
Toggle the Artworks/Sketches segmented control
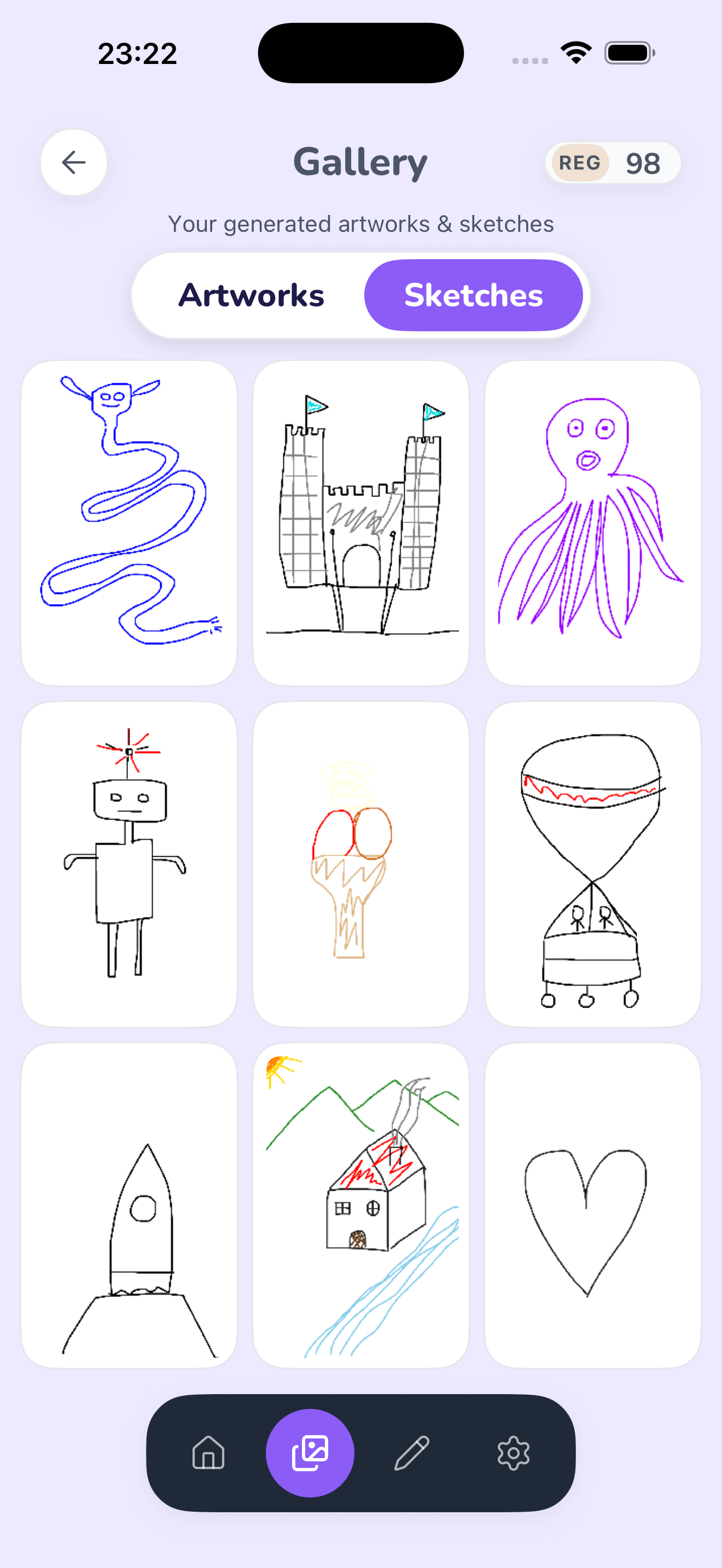360,295
